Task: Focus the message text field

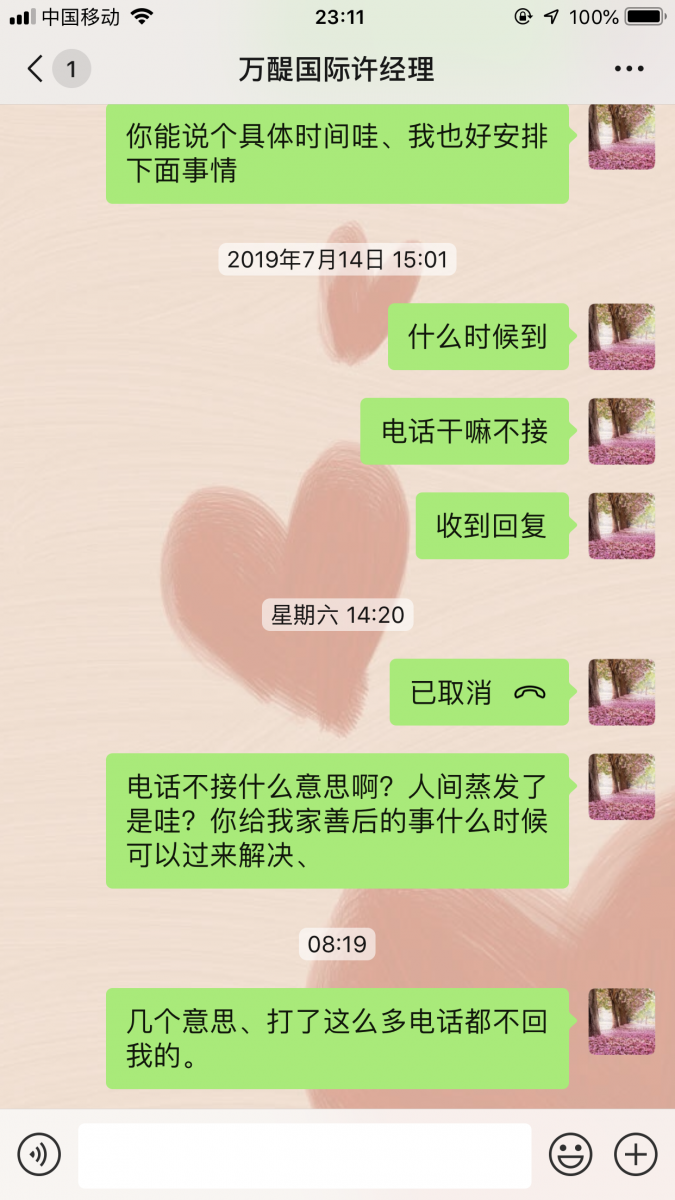Action: (305, 1155)
